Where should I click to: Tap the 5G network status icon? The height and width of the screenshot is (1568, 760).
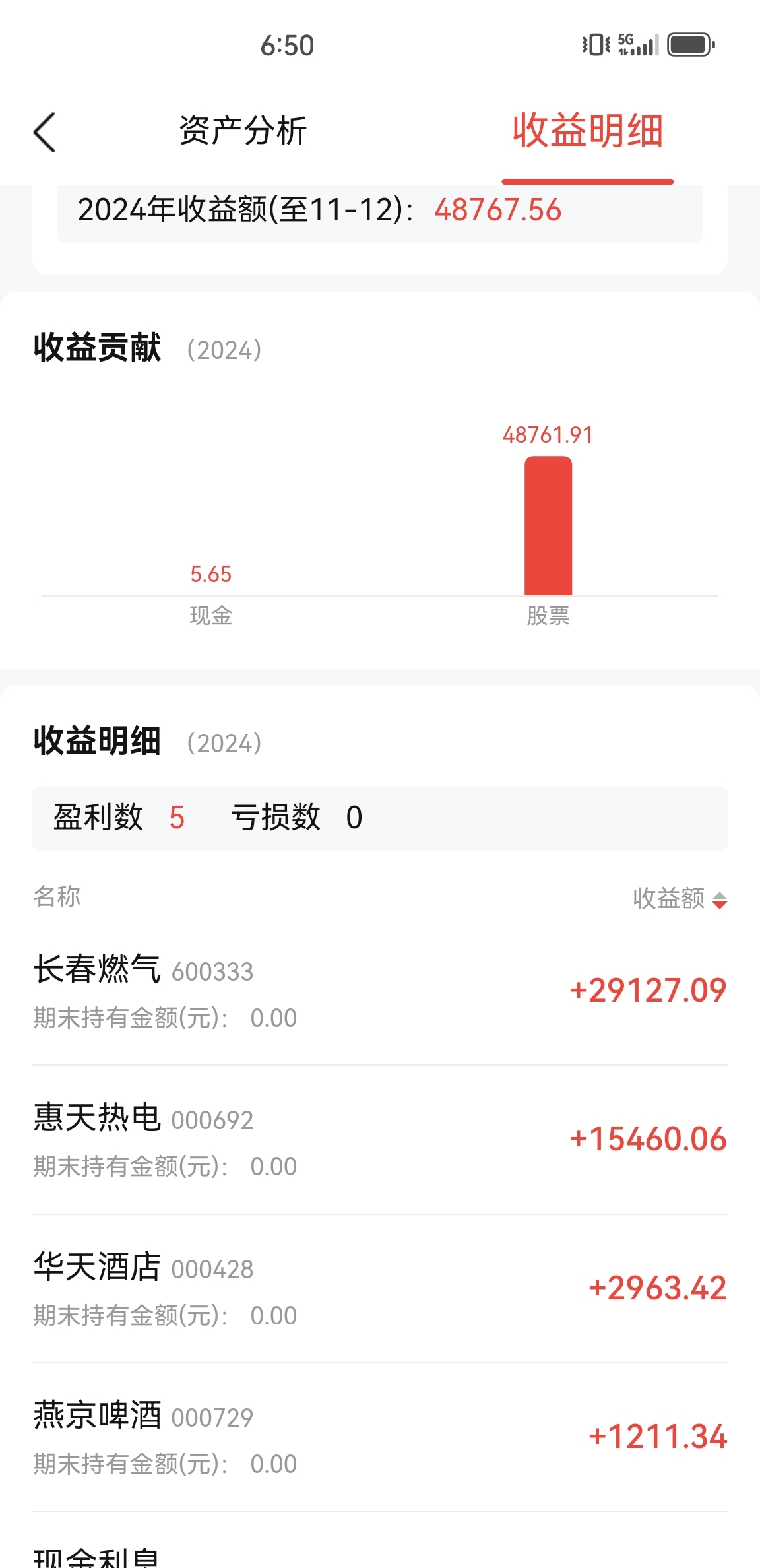click(625, 45)
